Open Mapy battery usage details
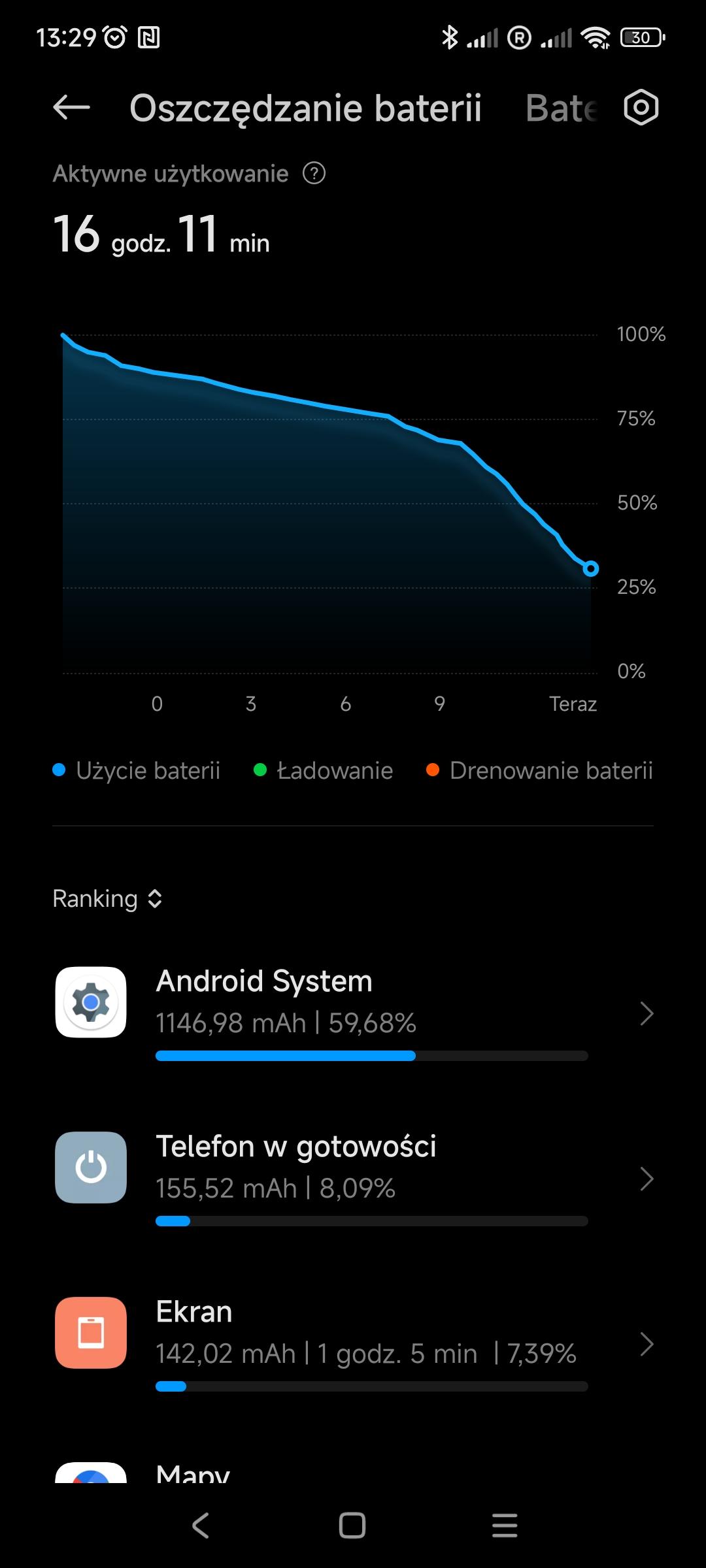The height and width of the screenshot is (1568, 706). tap(353, 1473)
